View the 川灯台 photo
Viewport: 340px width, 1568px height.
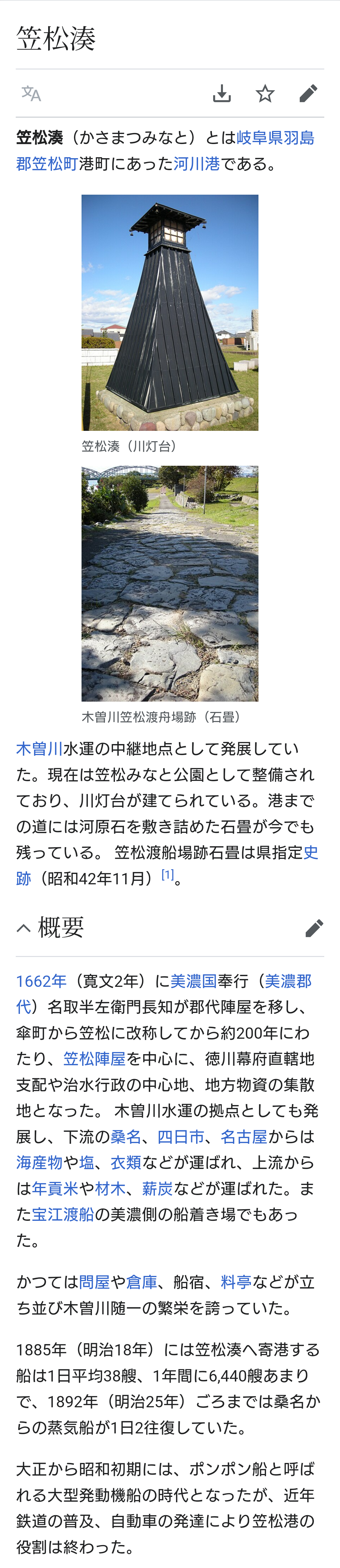pos(170,313)
